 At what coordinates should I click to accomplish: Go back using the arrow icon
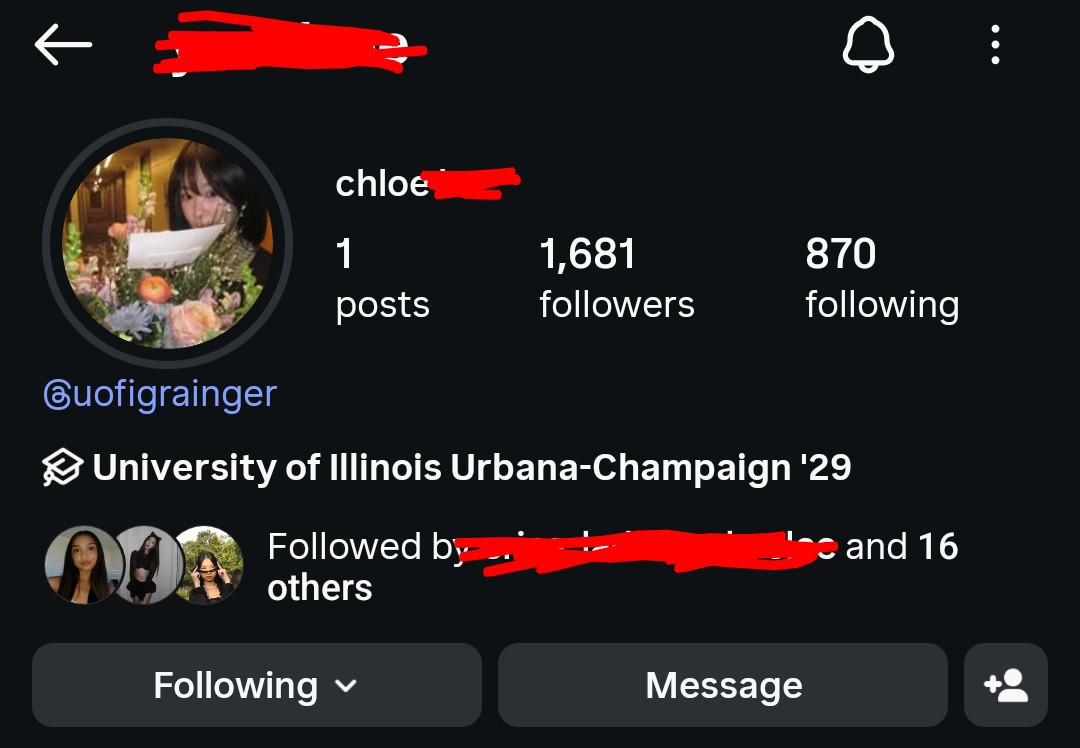(x=63, y=45)
